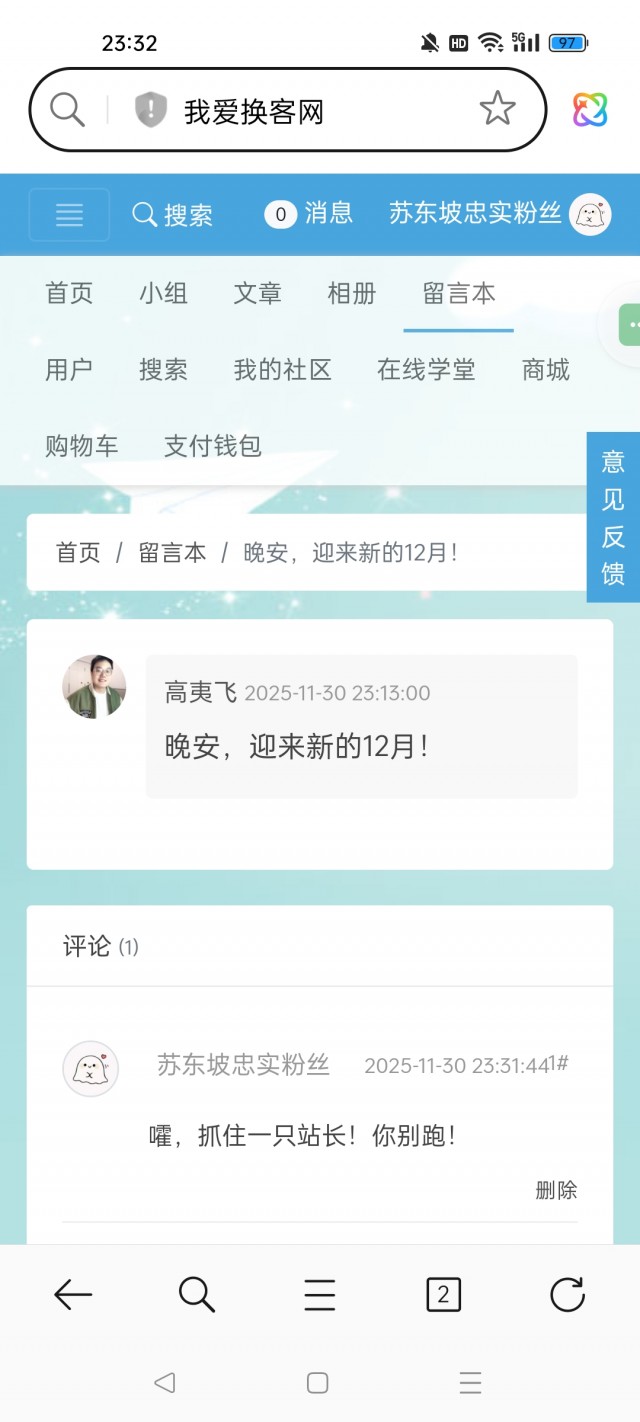
Task: Bookmark this page with the star icon
Action: [497, 109]
